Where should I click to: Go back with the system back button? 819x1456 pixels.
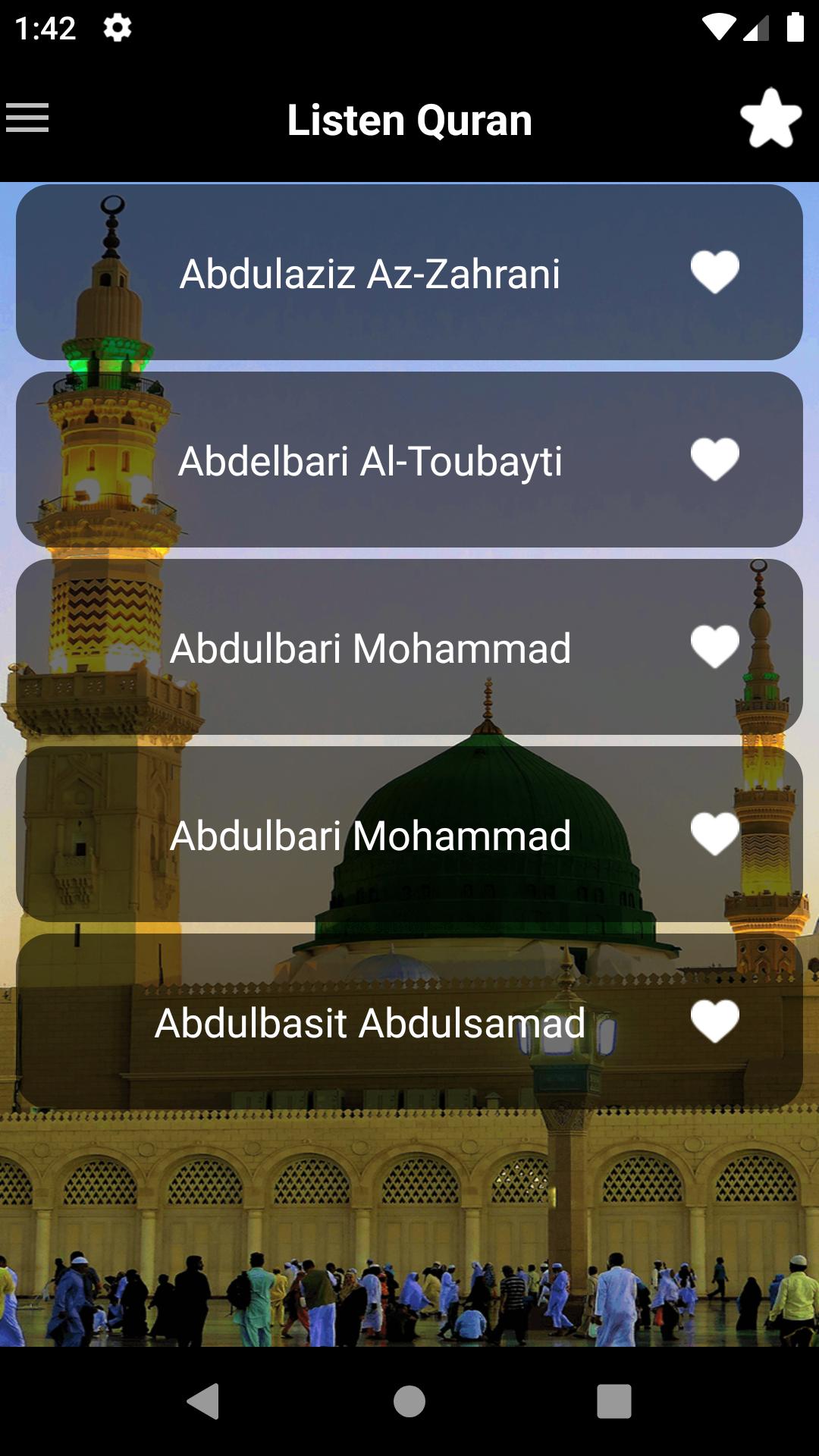(x=203, y=1401)
